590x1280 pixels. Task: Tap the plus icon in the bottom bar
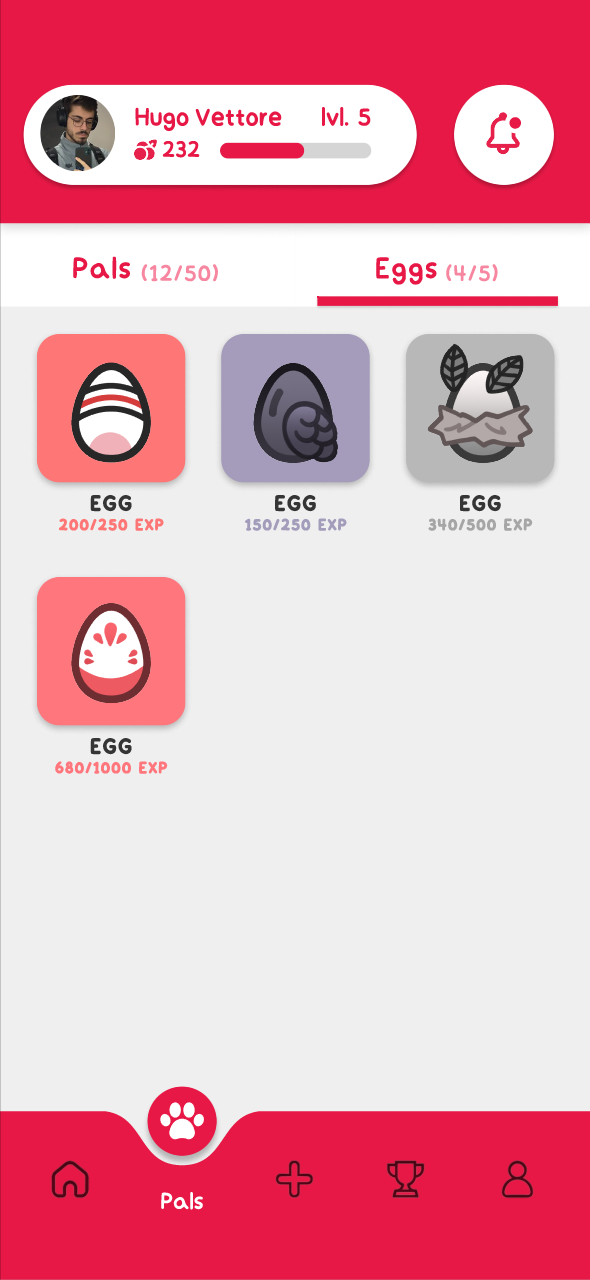[x=294, y=1180]
